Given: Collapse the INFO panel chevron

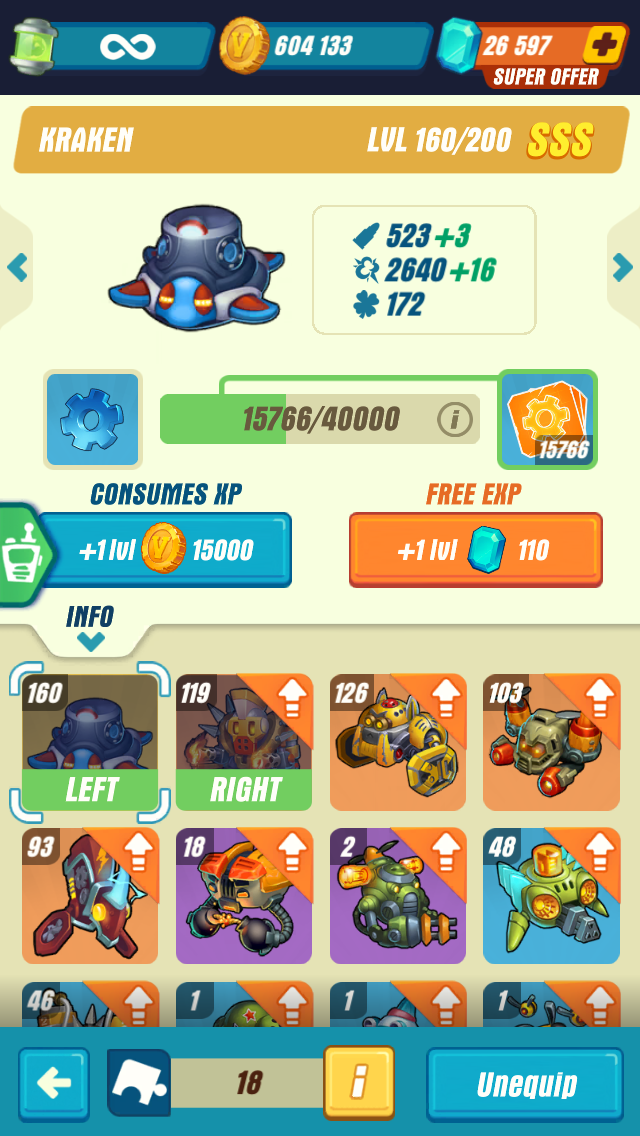Looking at the screenshot, I should (90, 642).
